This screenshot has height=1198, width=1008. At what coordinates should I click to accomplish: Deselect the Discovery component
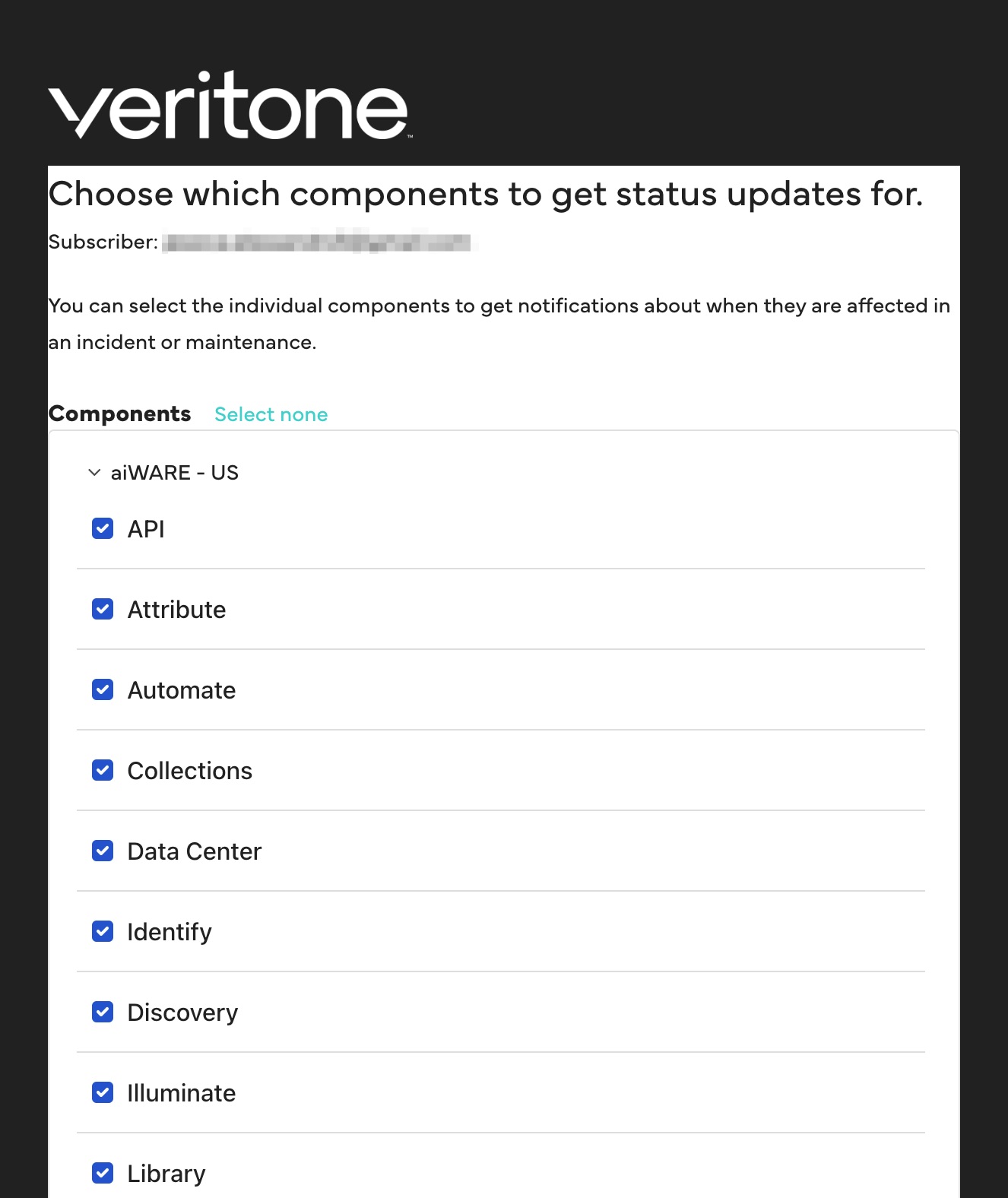pos(103,1012)
